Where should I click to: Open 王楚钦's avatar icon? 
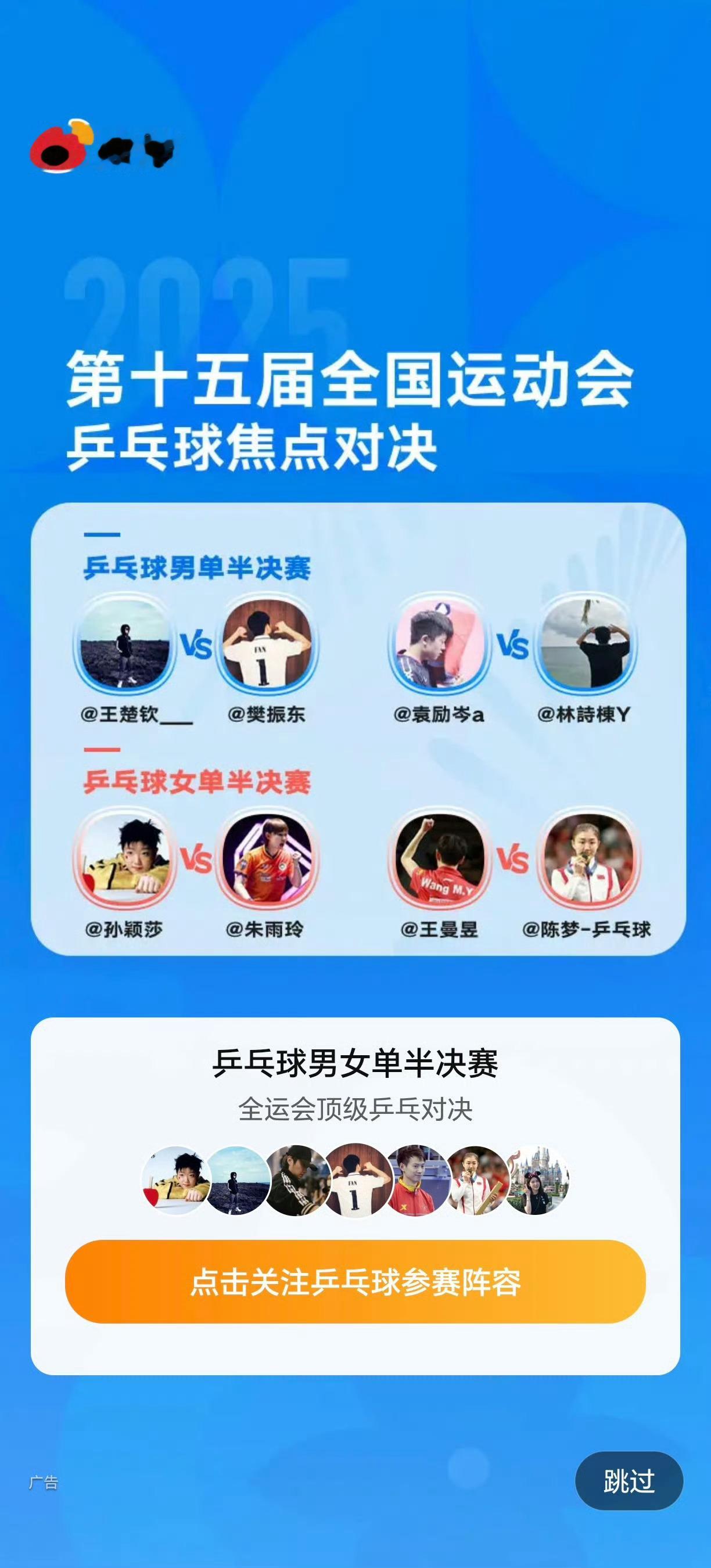128,645
